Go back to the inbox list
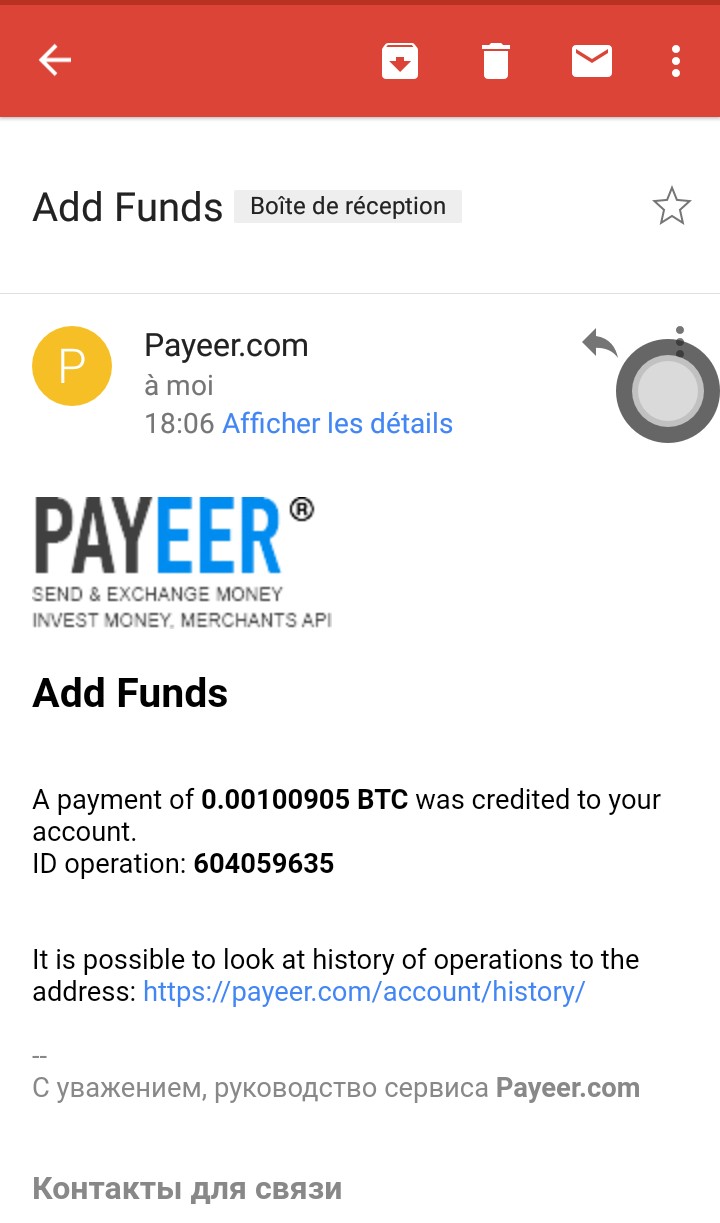This screenshot has height=1223, width=720. point(55,61)
